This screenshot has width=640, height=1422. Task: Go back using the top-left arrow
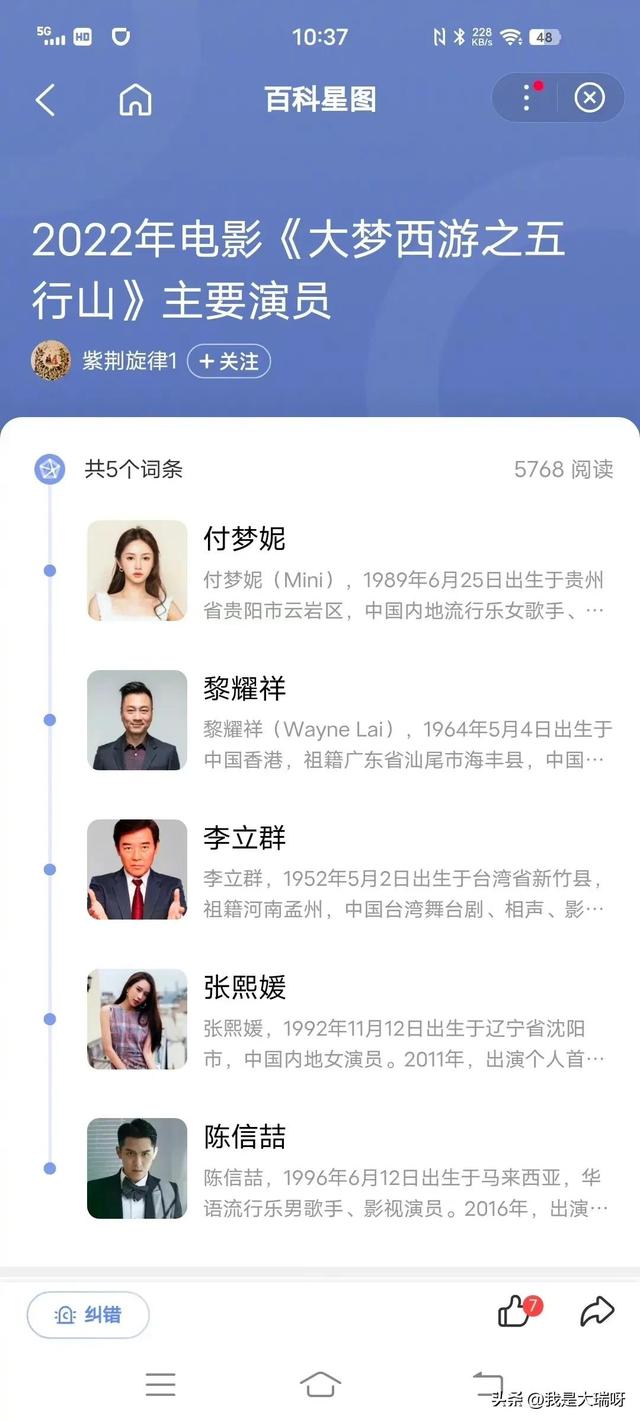tap(46, 99)
